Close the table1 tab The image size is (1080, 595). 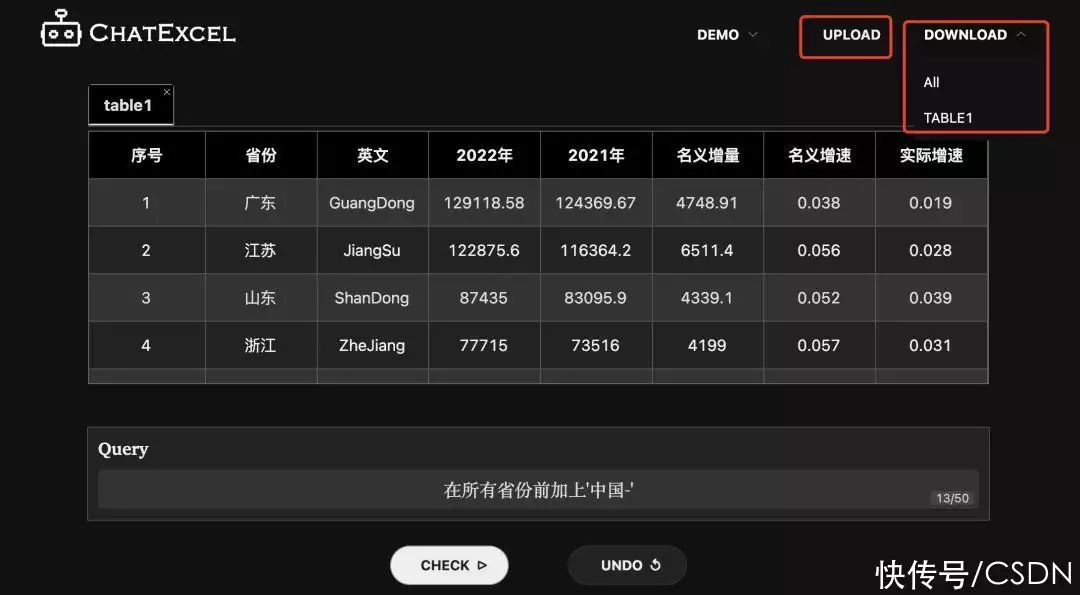(x=167, y=92)
